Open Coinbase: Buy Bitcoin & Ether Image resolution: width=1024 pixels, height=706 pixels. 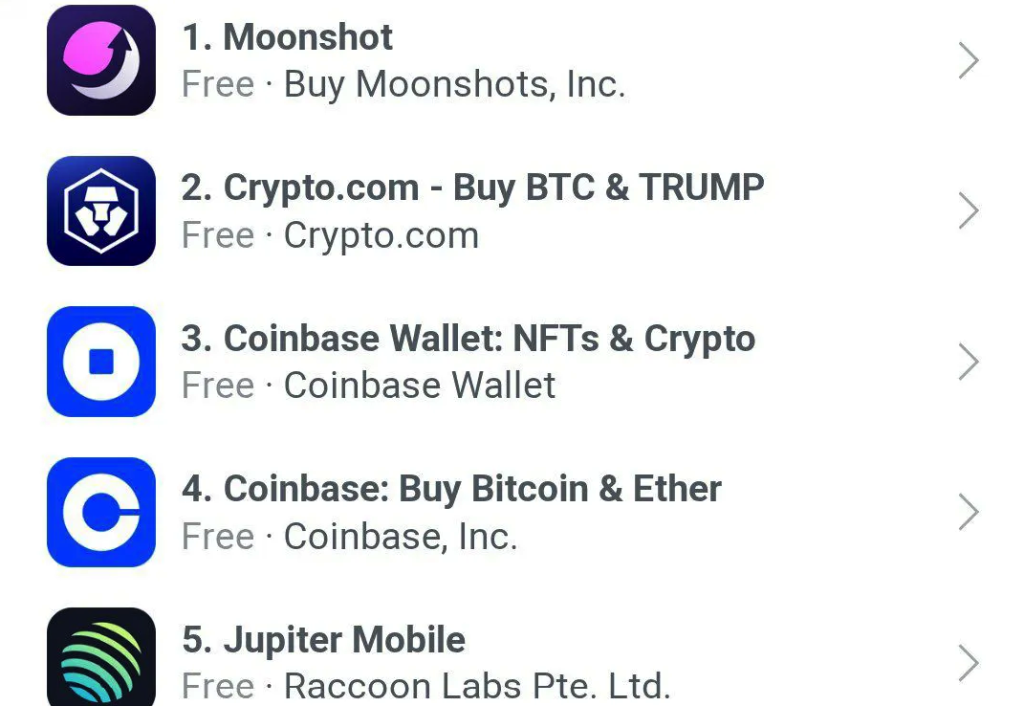tap(452, 512)
